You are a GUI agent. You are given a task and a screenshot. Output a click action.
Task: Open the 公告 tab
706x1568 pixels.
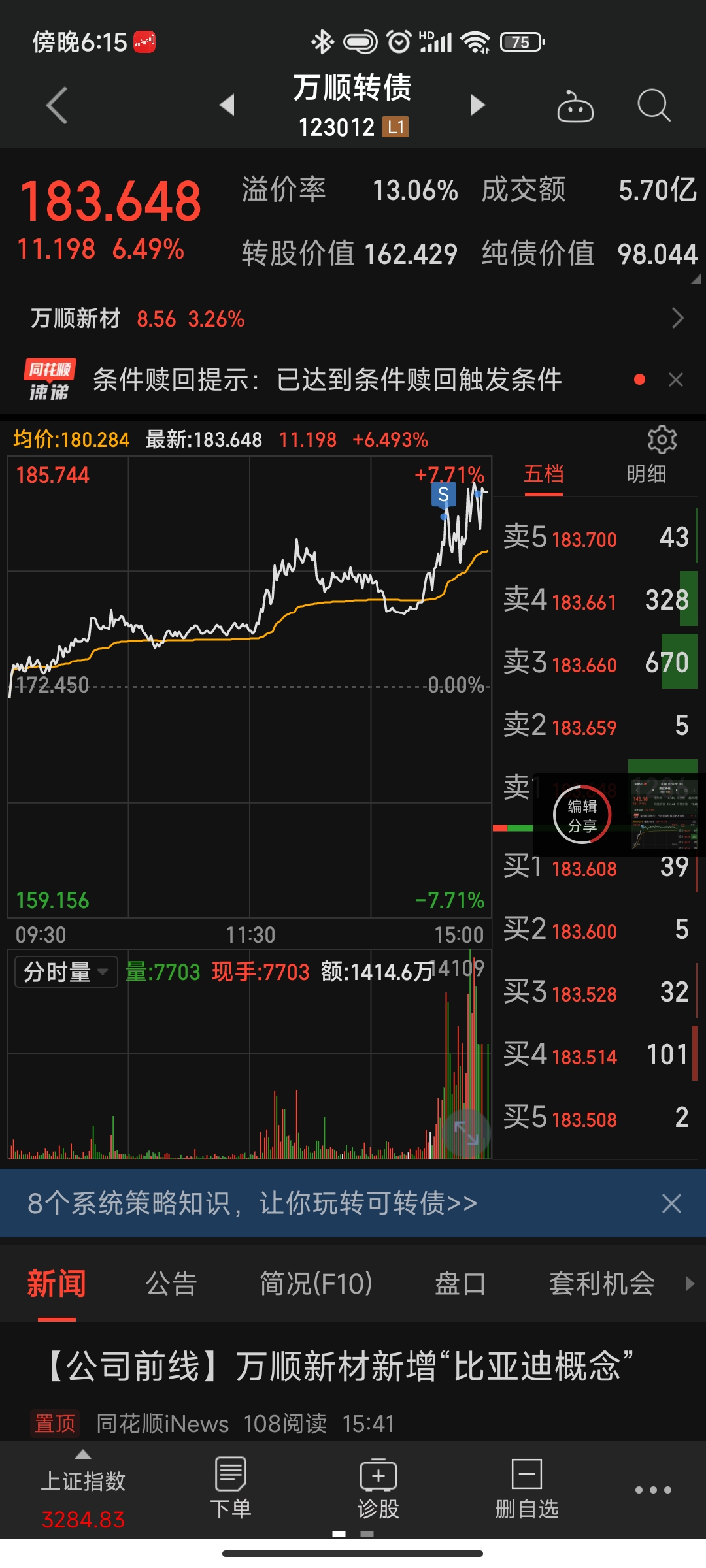pyautogui.click(x=171, y=1284)
